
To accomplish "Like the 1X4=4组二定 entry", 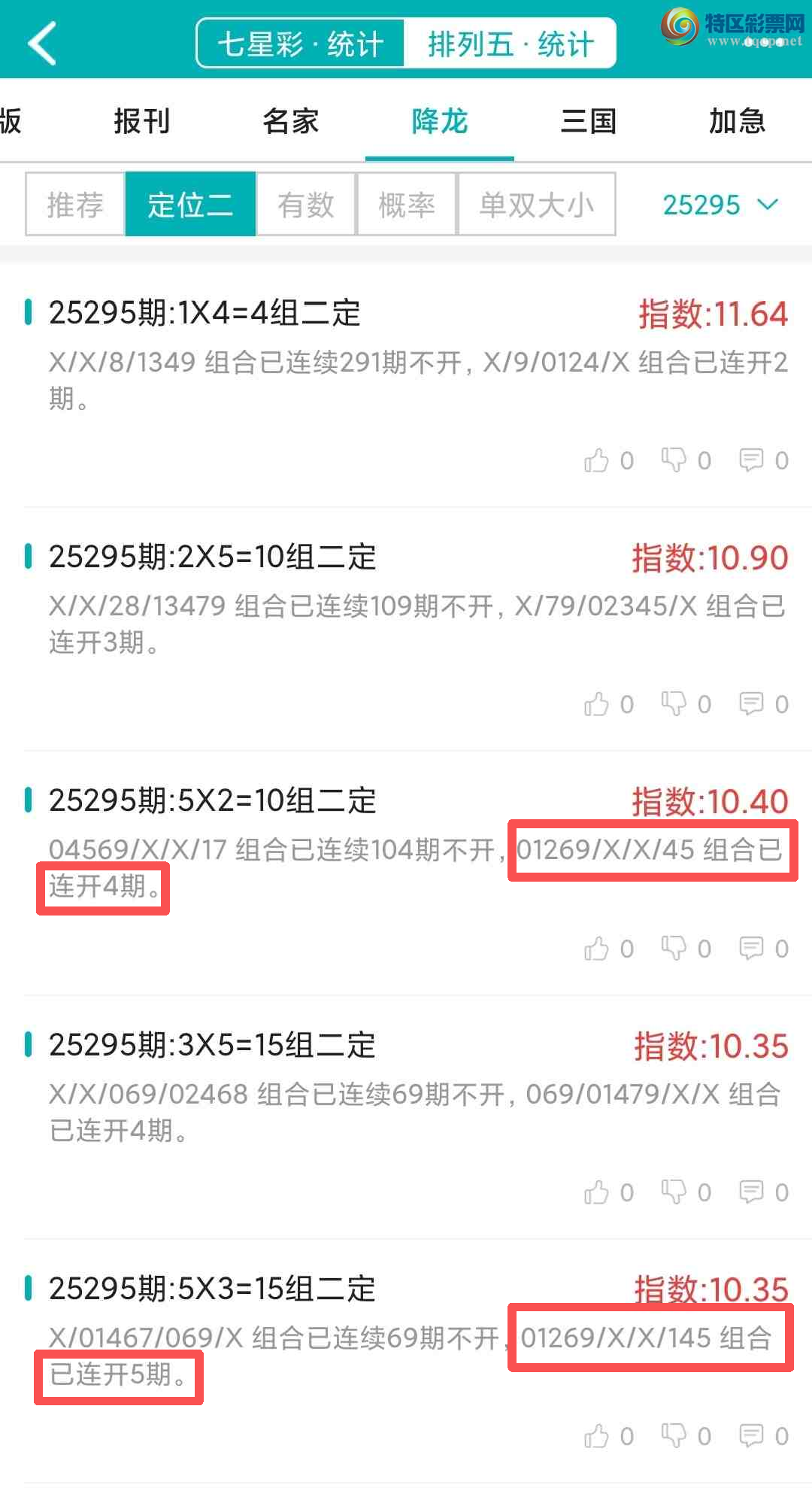I will [x=597, y=460].
